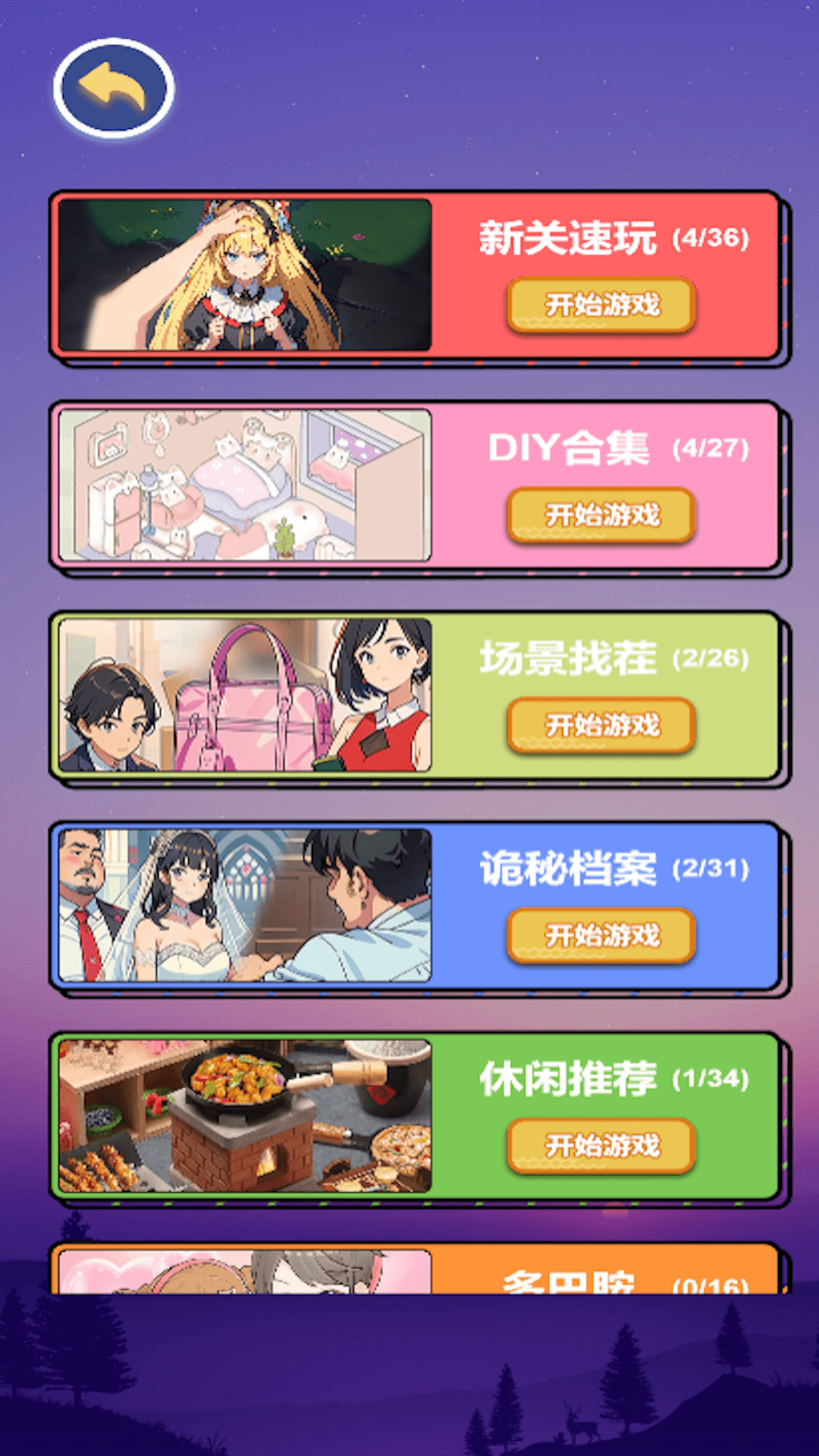Start game in 休闲推荐 category
This screenshot has height=1456, width=819.
(601, 1146)
